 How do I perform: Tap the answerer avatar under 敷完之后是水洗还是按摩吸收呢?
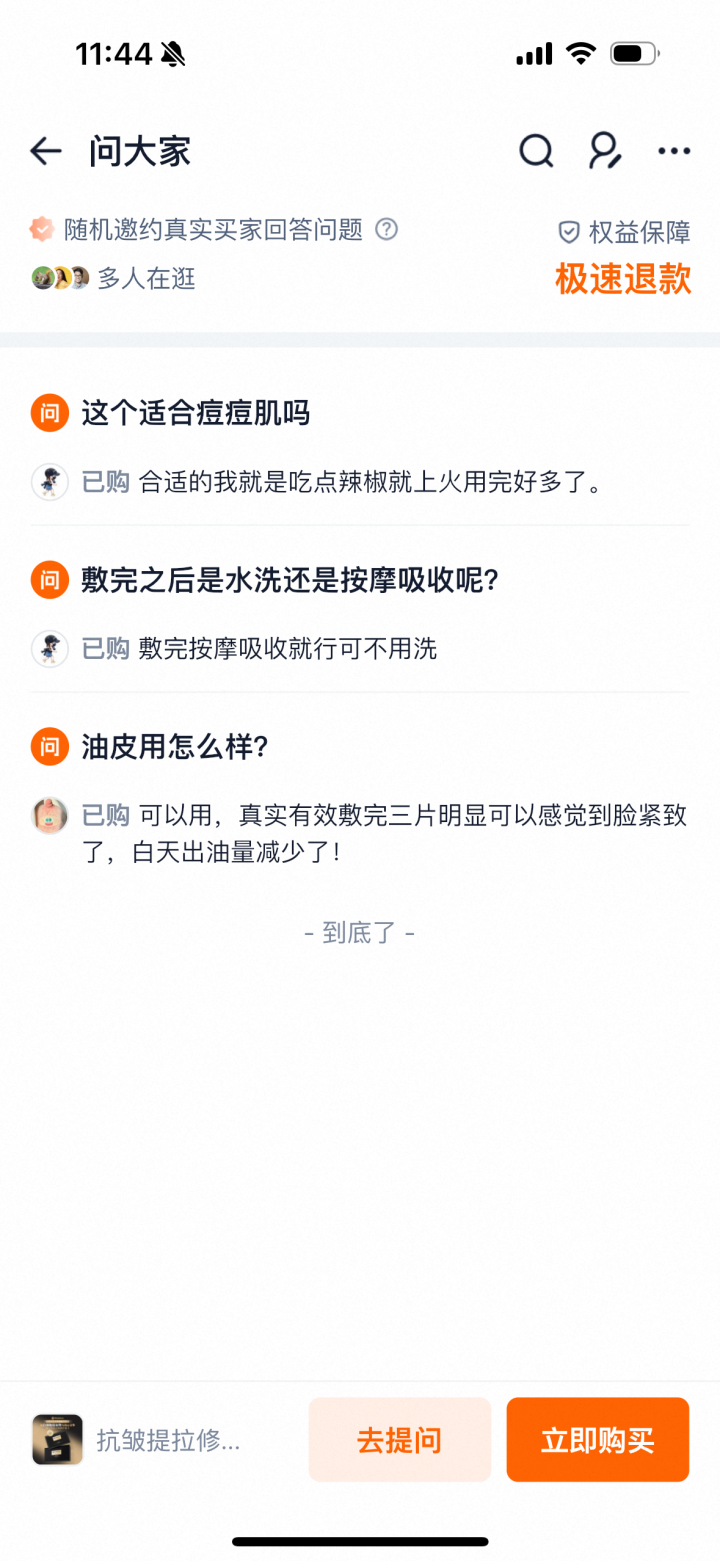pyautogui.click(x=49, y=649)
